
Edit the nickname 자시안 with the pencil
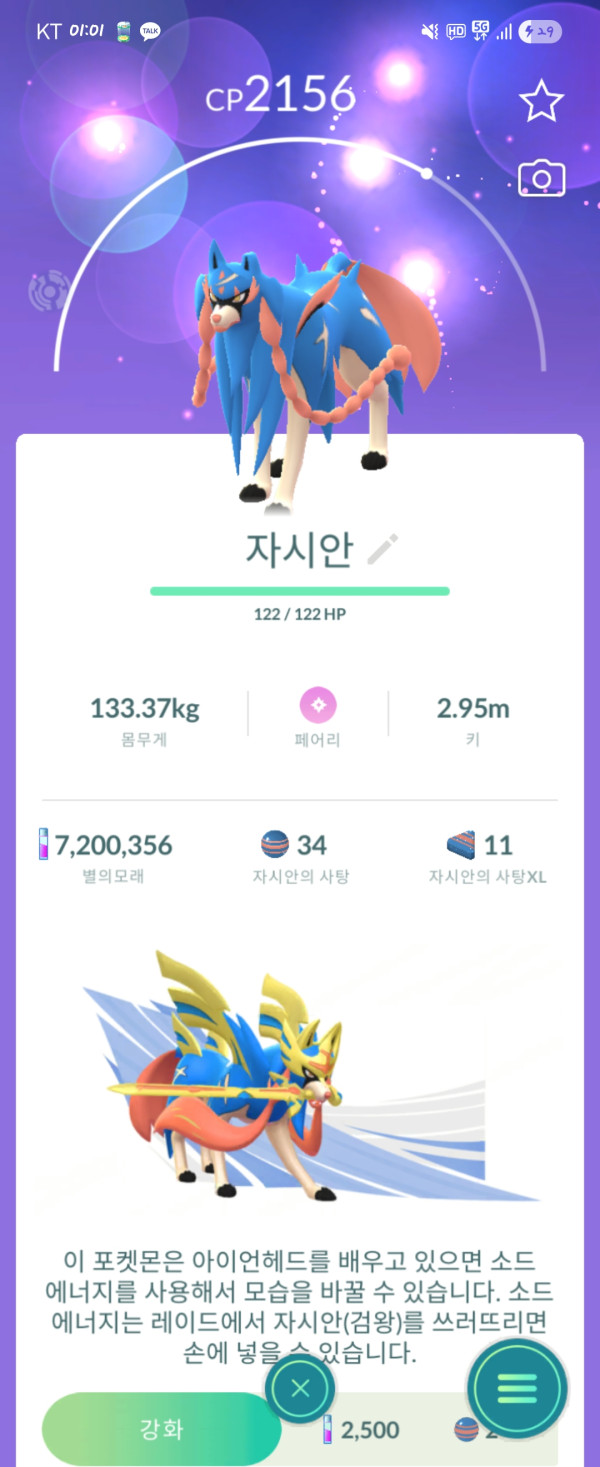pos(383,549)
